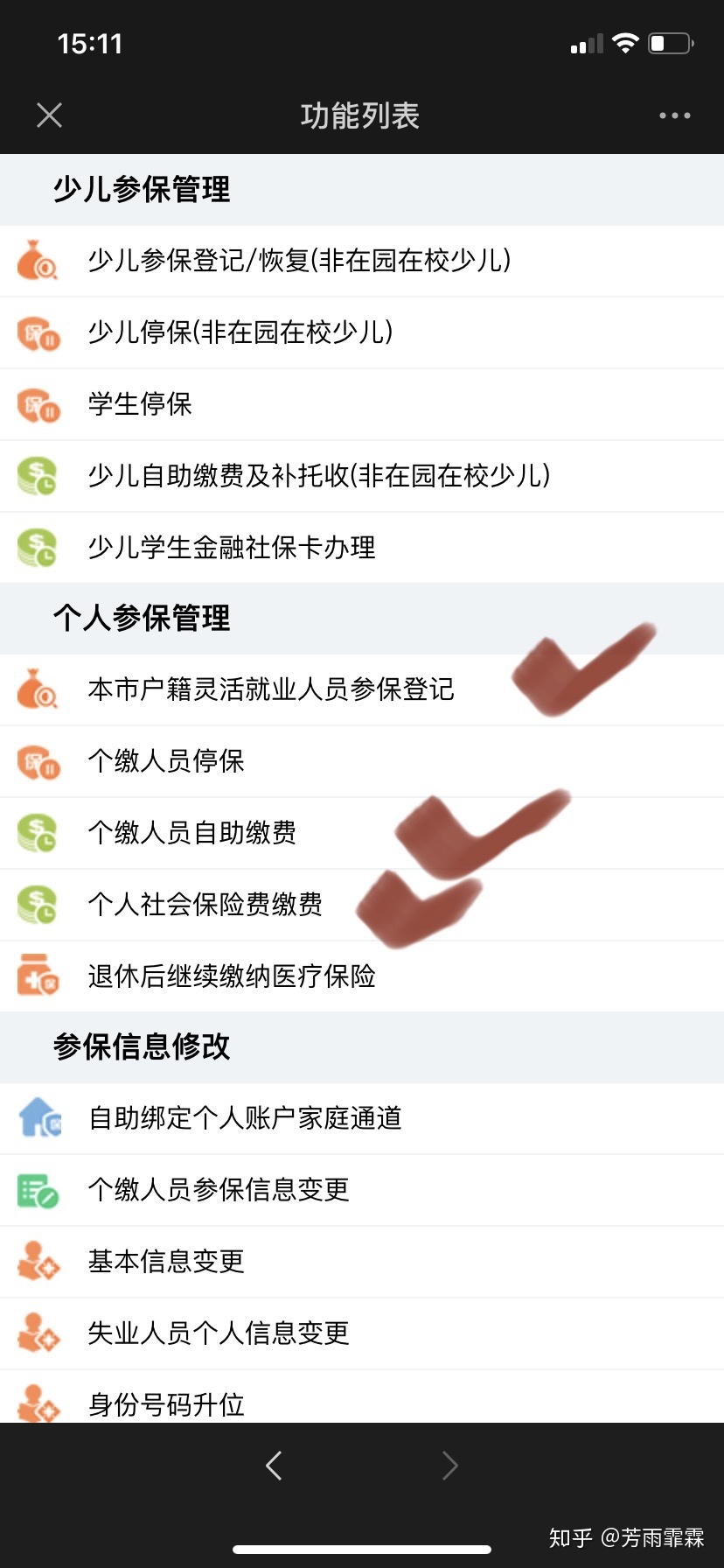Open 自助绑定个人账户家庭通道
724x1568 pixels.
pyautogui.click(x=362, y=1118)
